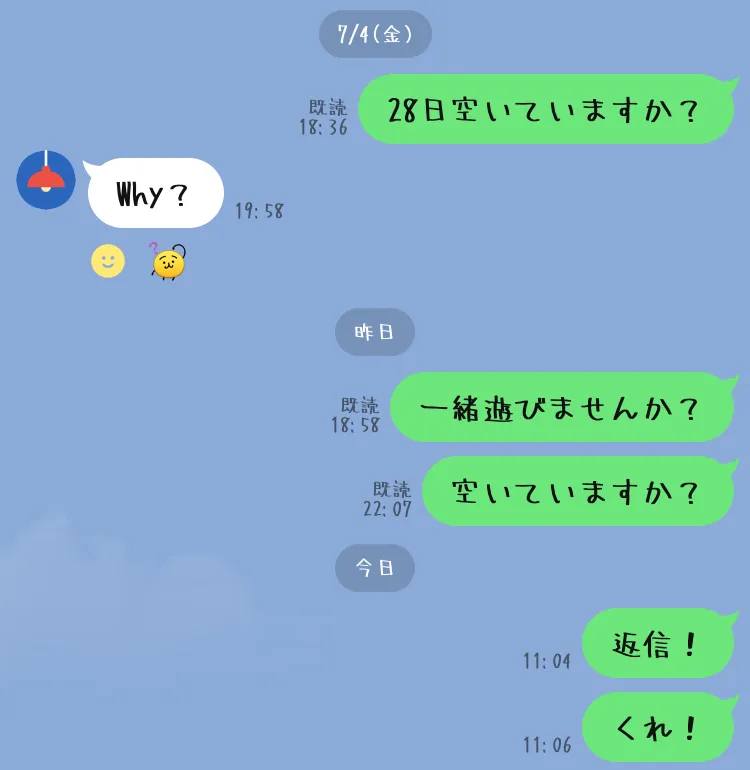Tap the confused-face reaction under the Why? message
This screenshot has width=750, height=770.
click(168, 262)
